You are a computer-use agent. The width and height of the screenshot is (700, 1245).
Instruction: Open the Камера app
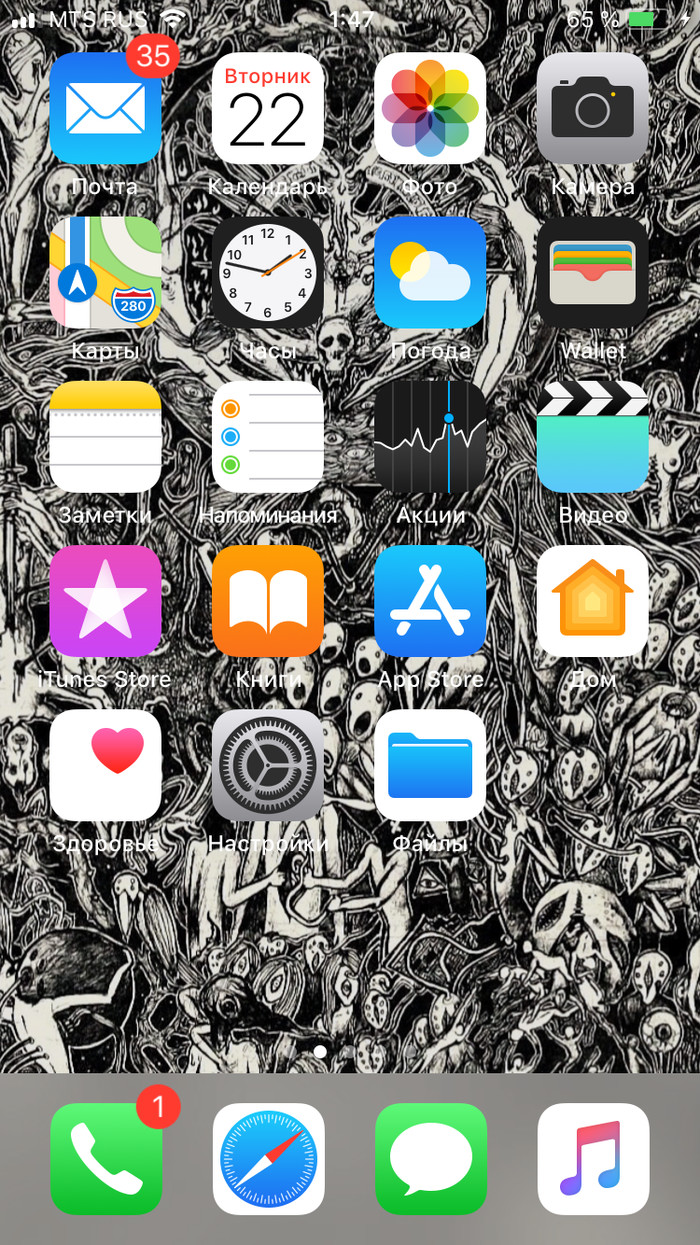(592, 108)
